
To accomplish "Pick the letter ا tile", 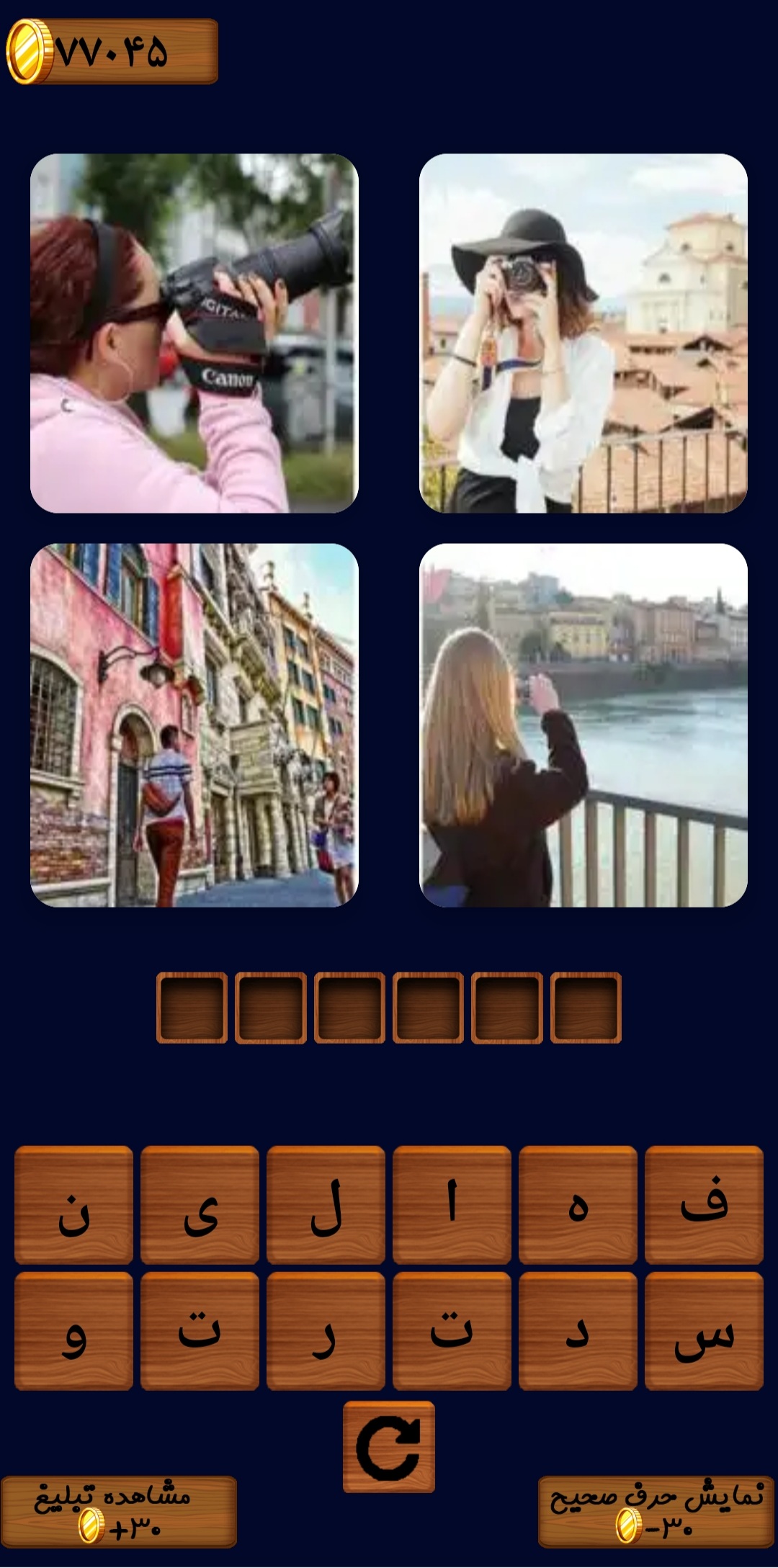I will (452, 1204).
